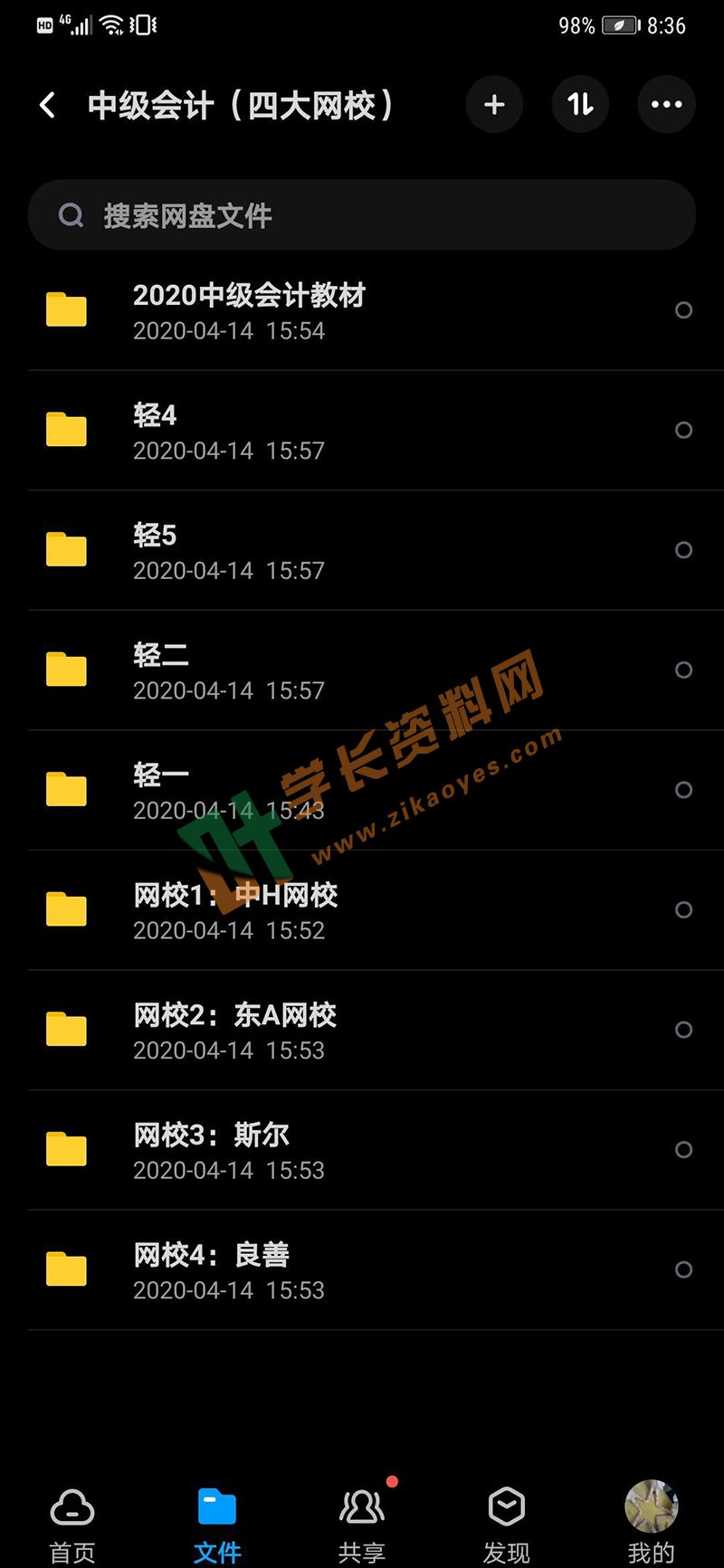The height and width of the screenshot is (1568, 724).
Task: Open the sort order options
Action: pos(580,105)
